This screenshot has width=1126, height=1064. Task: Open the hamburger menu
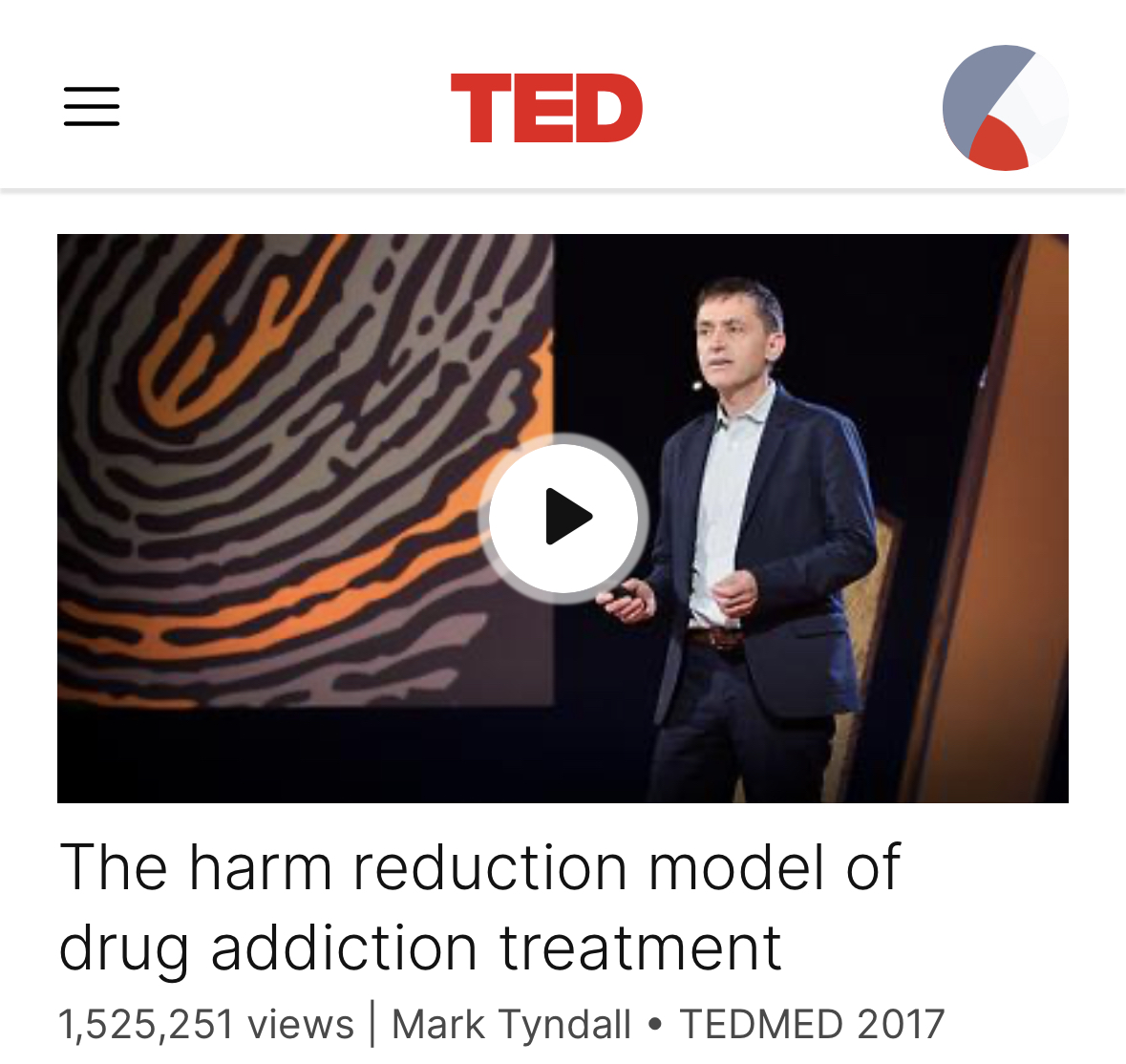[92, 106]
